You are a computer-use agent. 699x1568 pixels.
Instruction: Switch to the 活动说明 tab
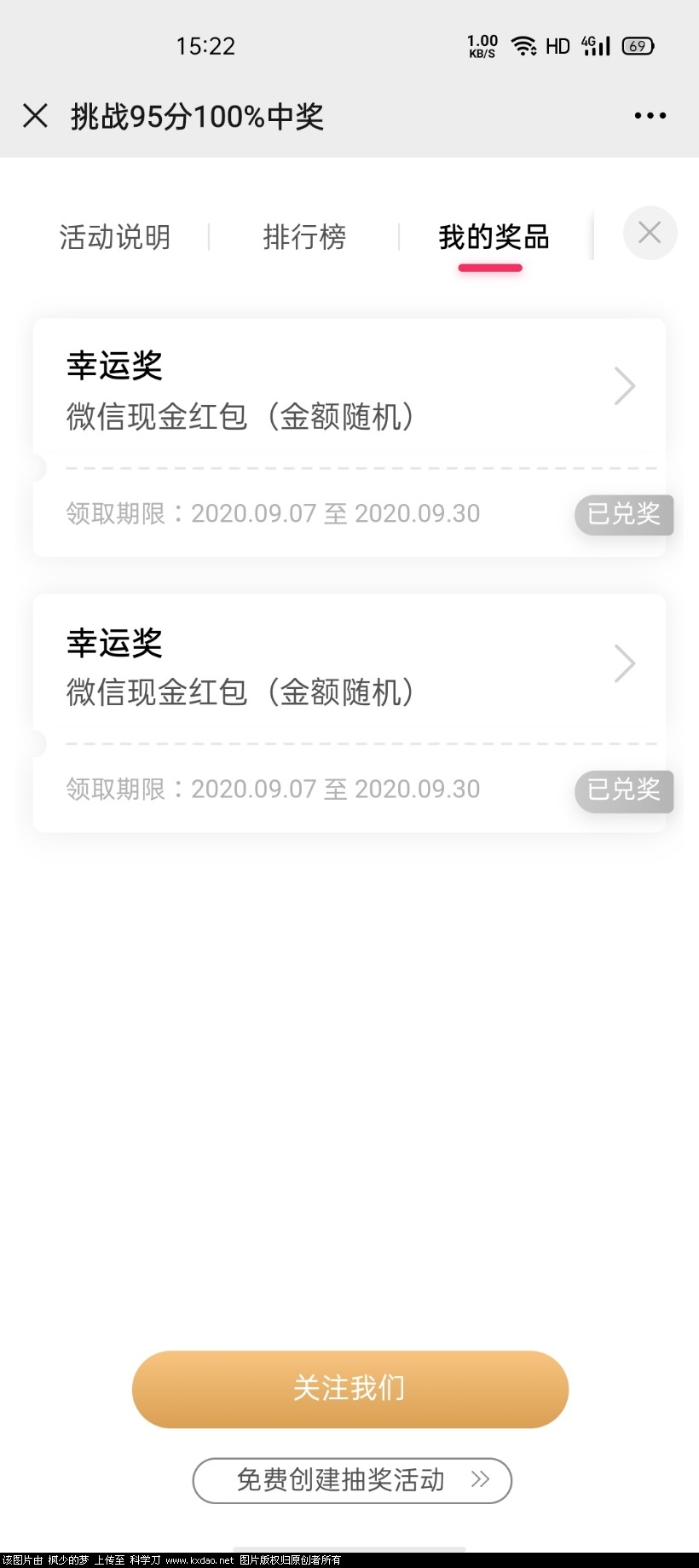115,237
